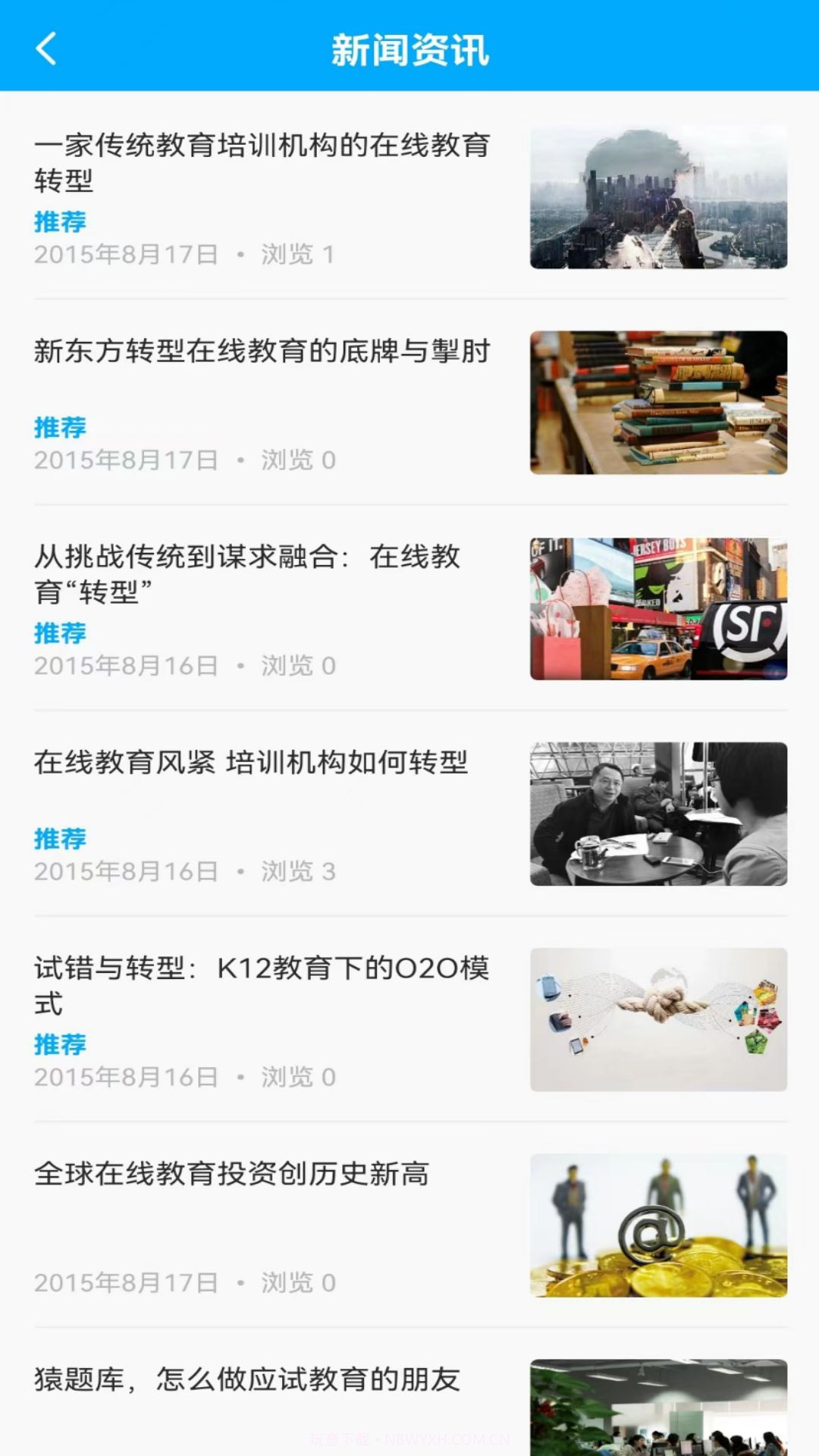
Task: Open the article about 新东方转型在线教育
Action: click(262, 350)
